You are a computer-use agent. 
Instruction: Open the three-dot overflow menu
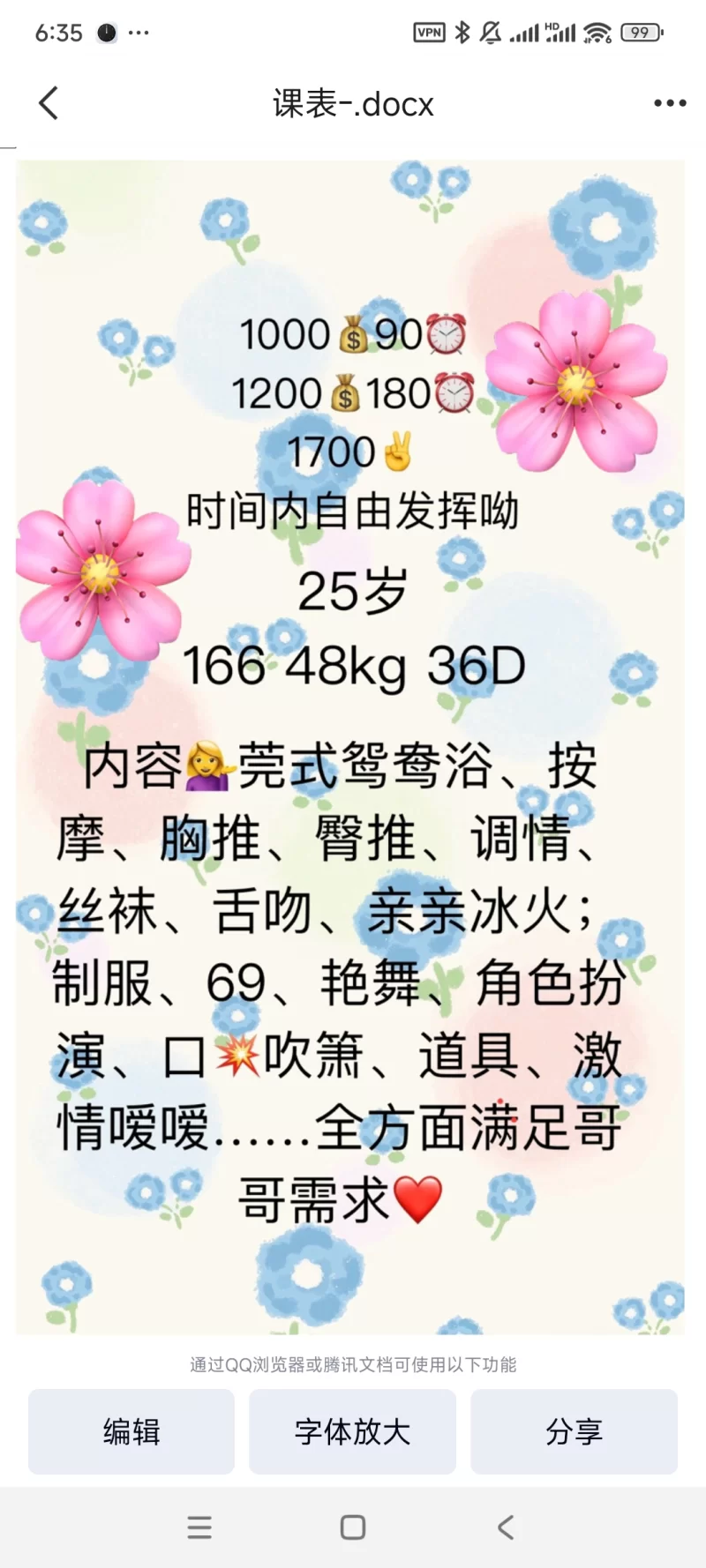(x=670, y=103)
